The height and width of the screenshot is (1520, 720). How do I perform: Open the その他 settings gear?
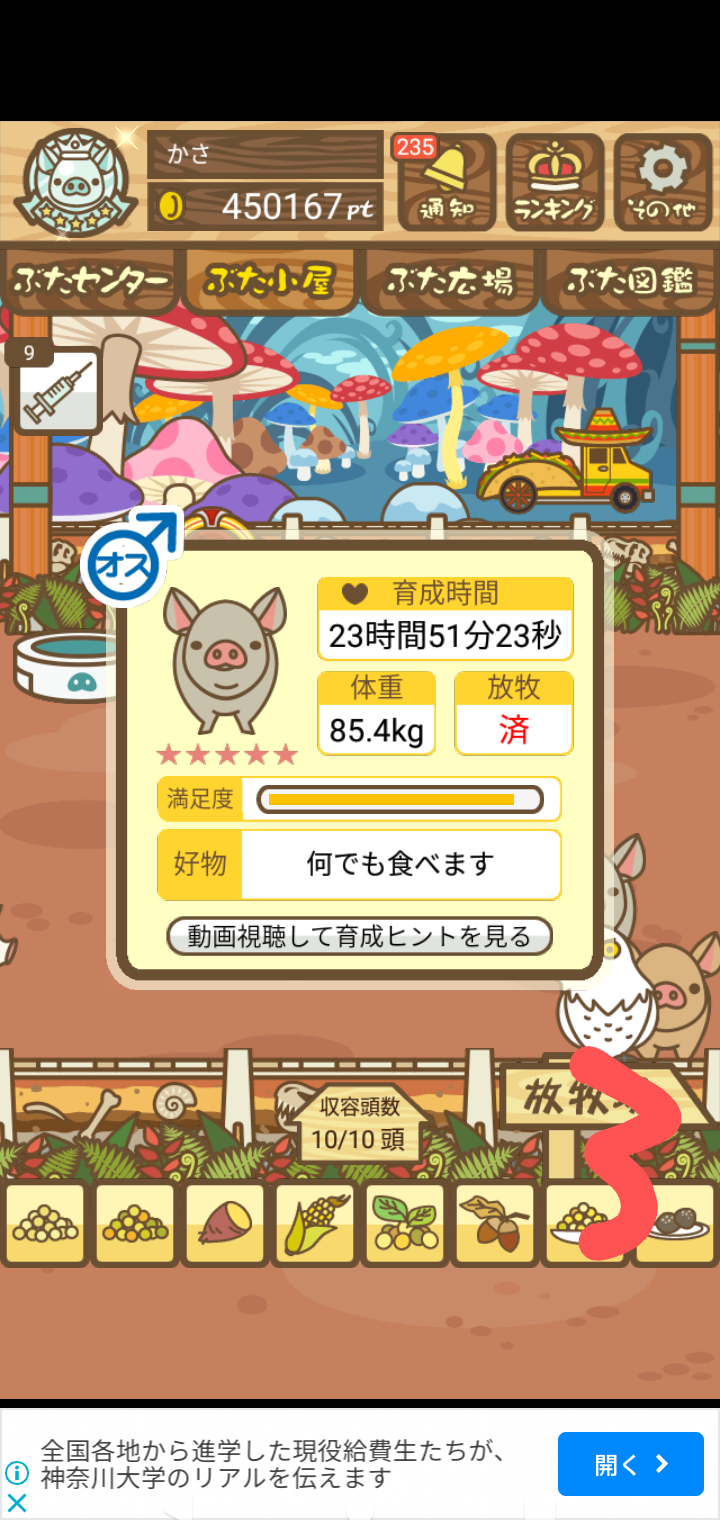click(662, 182)
